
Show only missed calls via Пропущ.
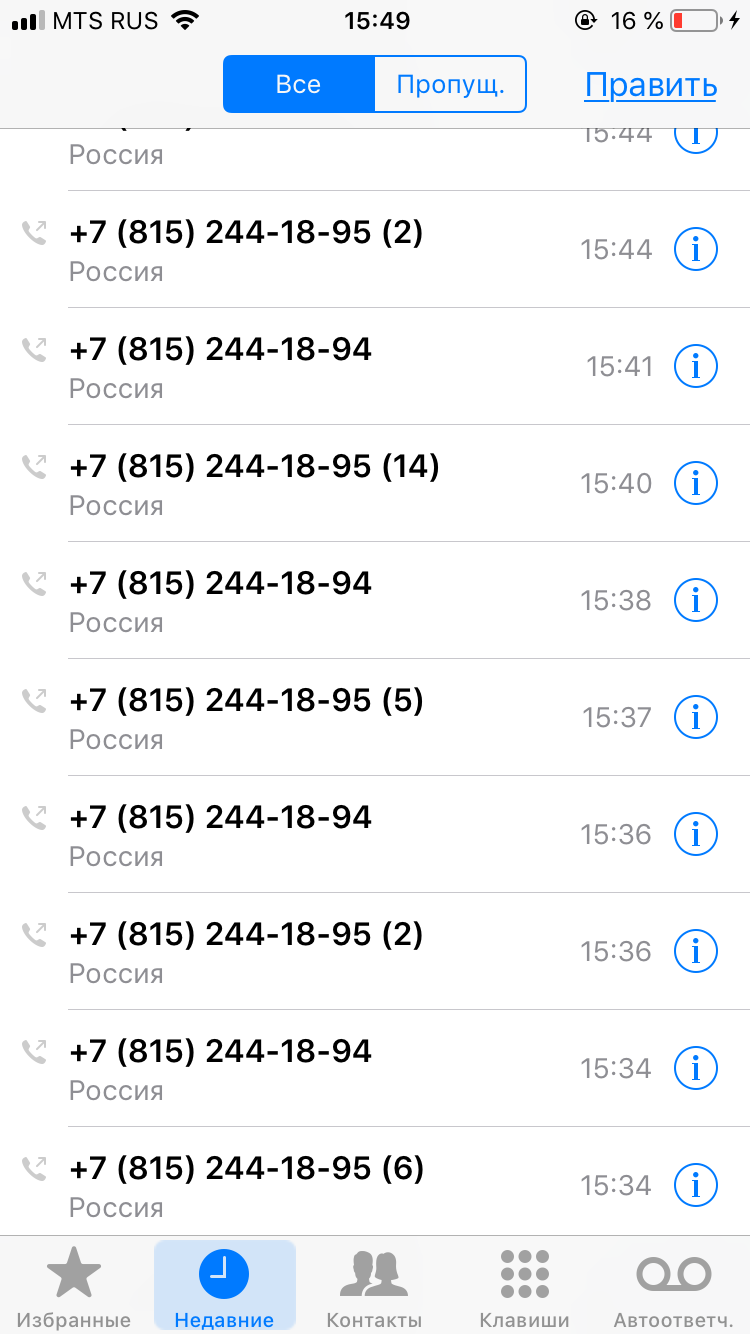click(x=450, y=84)
